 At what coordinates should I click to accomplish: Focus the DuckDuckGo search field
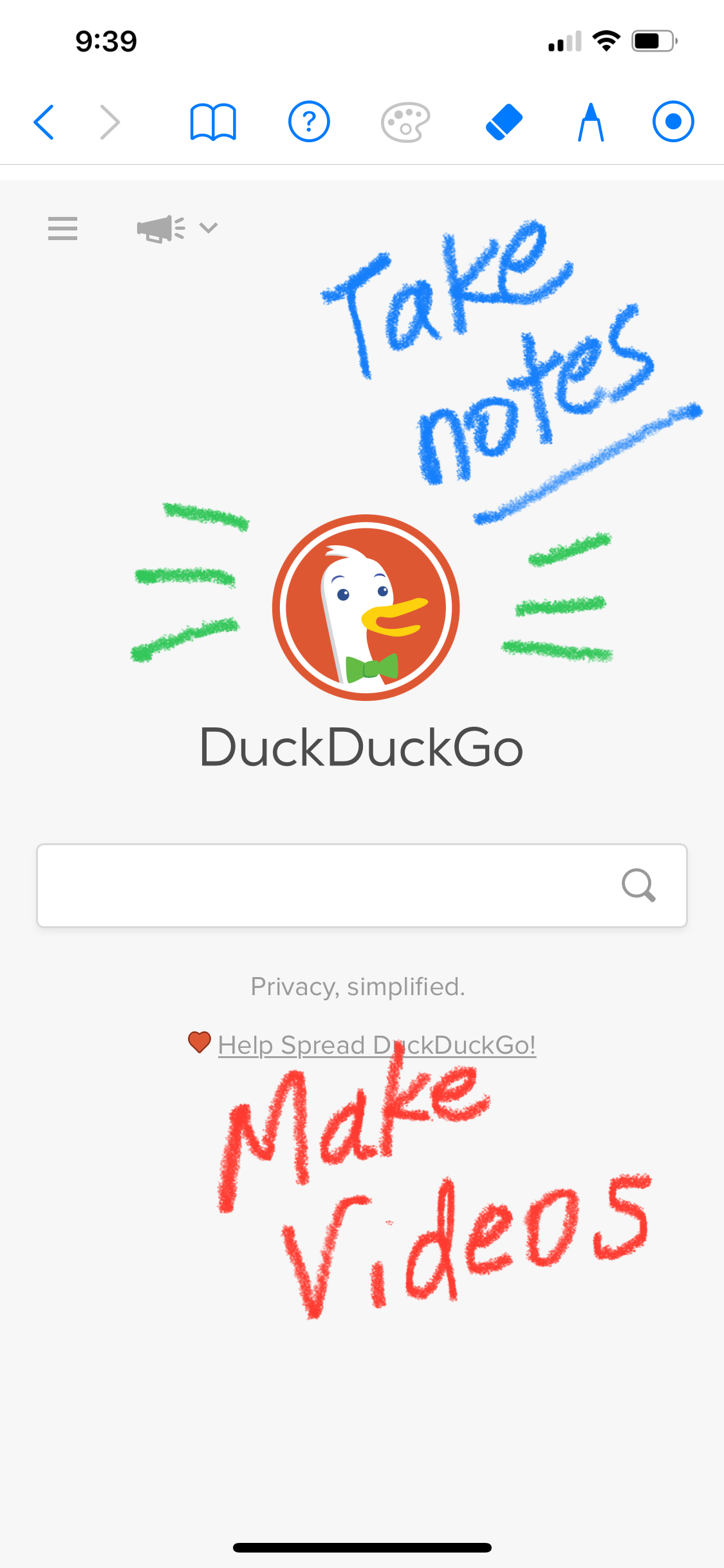pos(322,885)
